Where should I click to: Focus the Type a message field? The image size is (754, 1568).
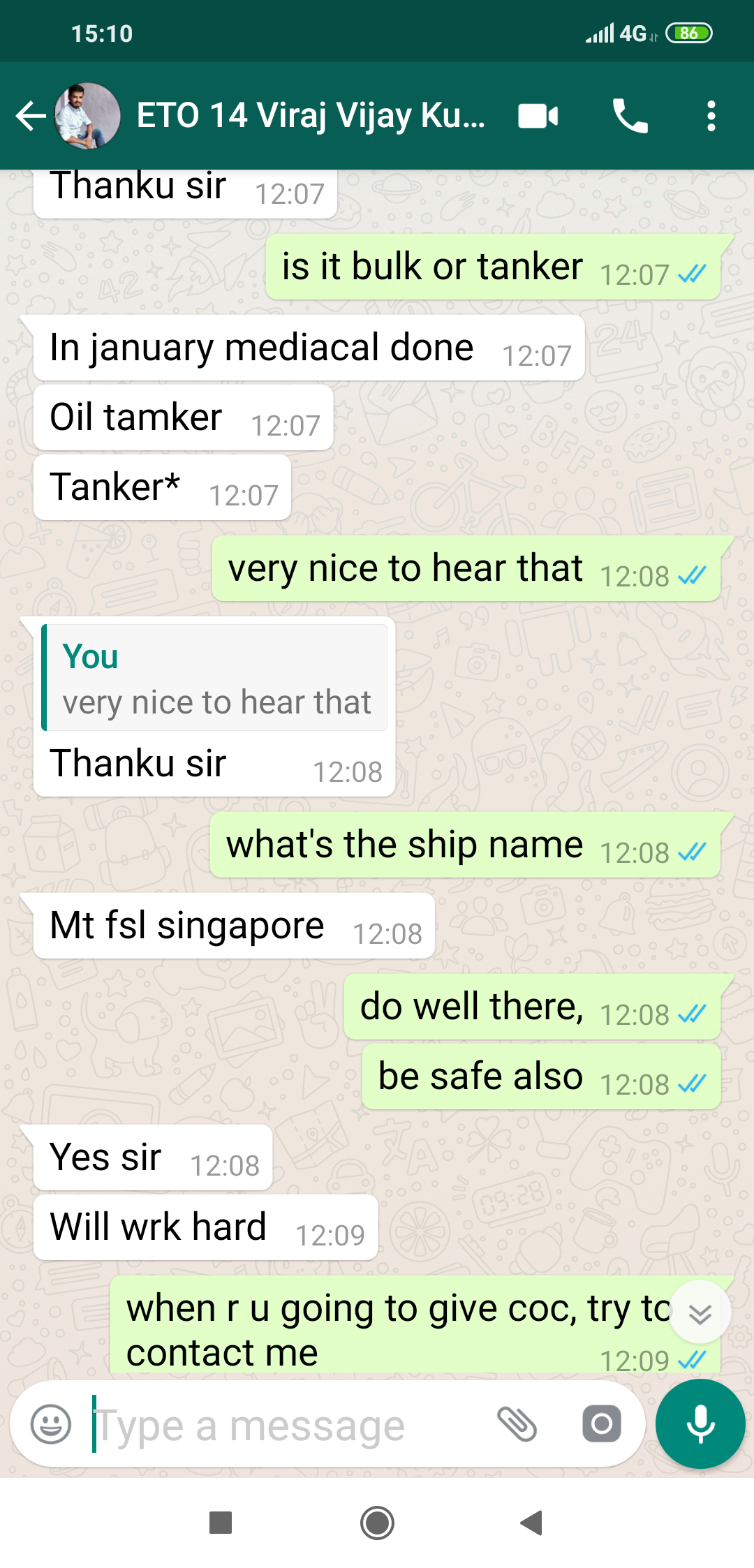pyautogui.click(x=279, y=1424)
